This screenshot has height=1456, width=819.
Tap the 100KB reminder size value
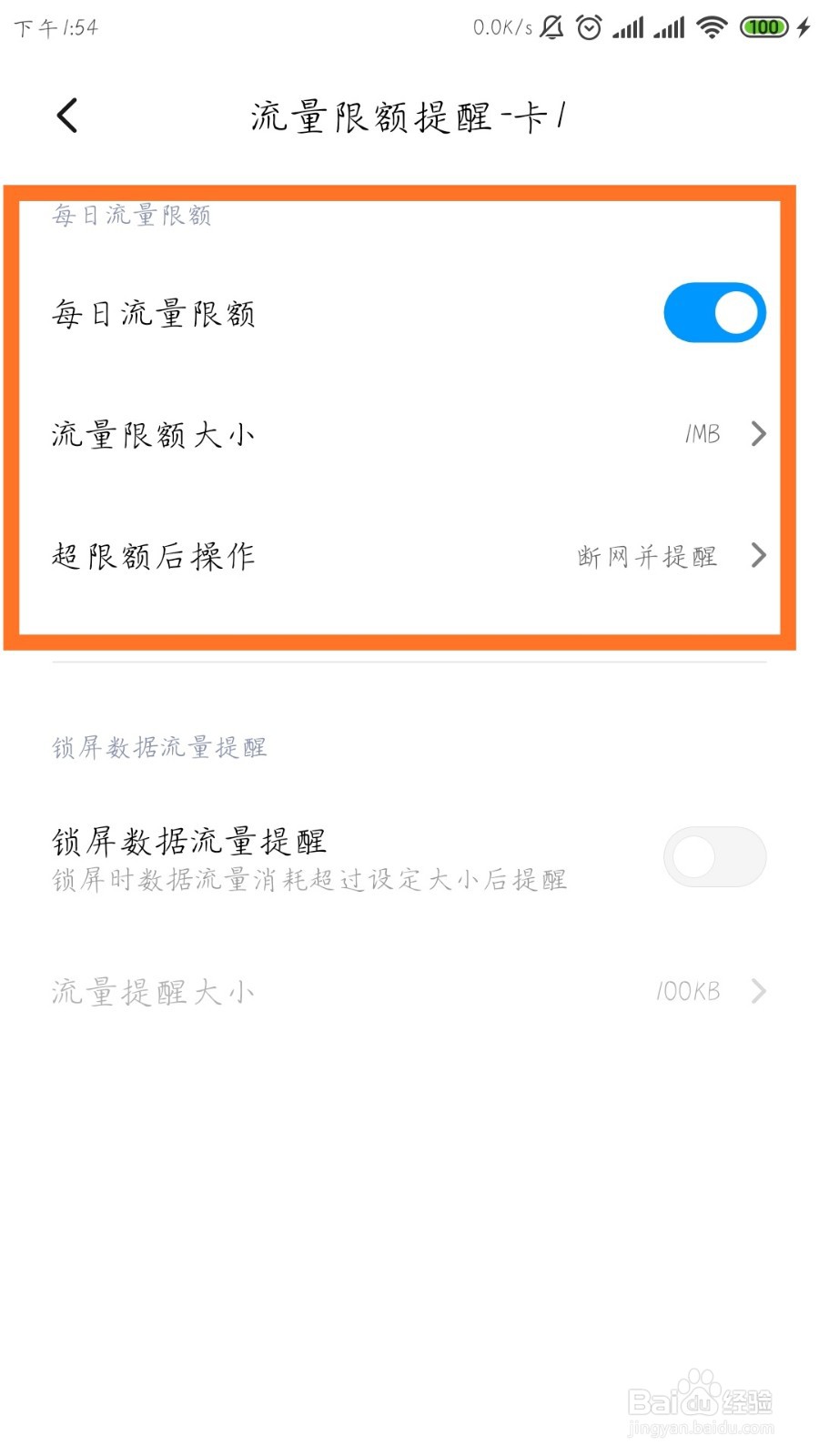click(687, 991)
